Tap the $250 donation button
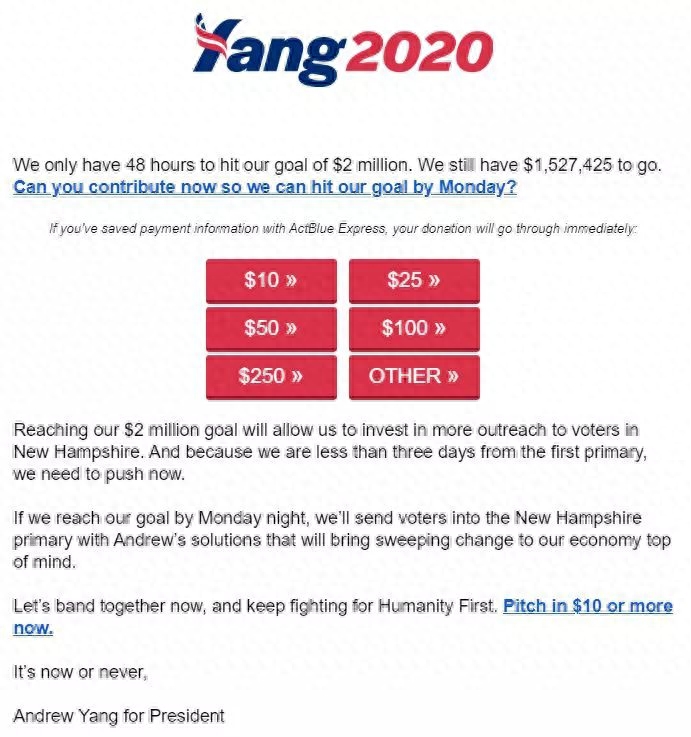 click(x=270, y=376)
